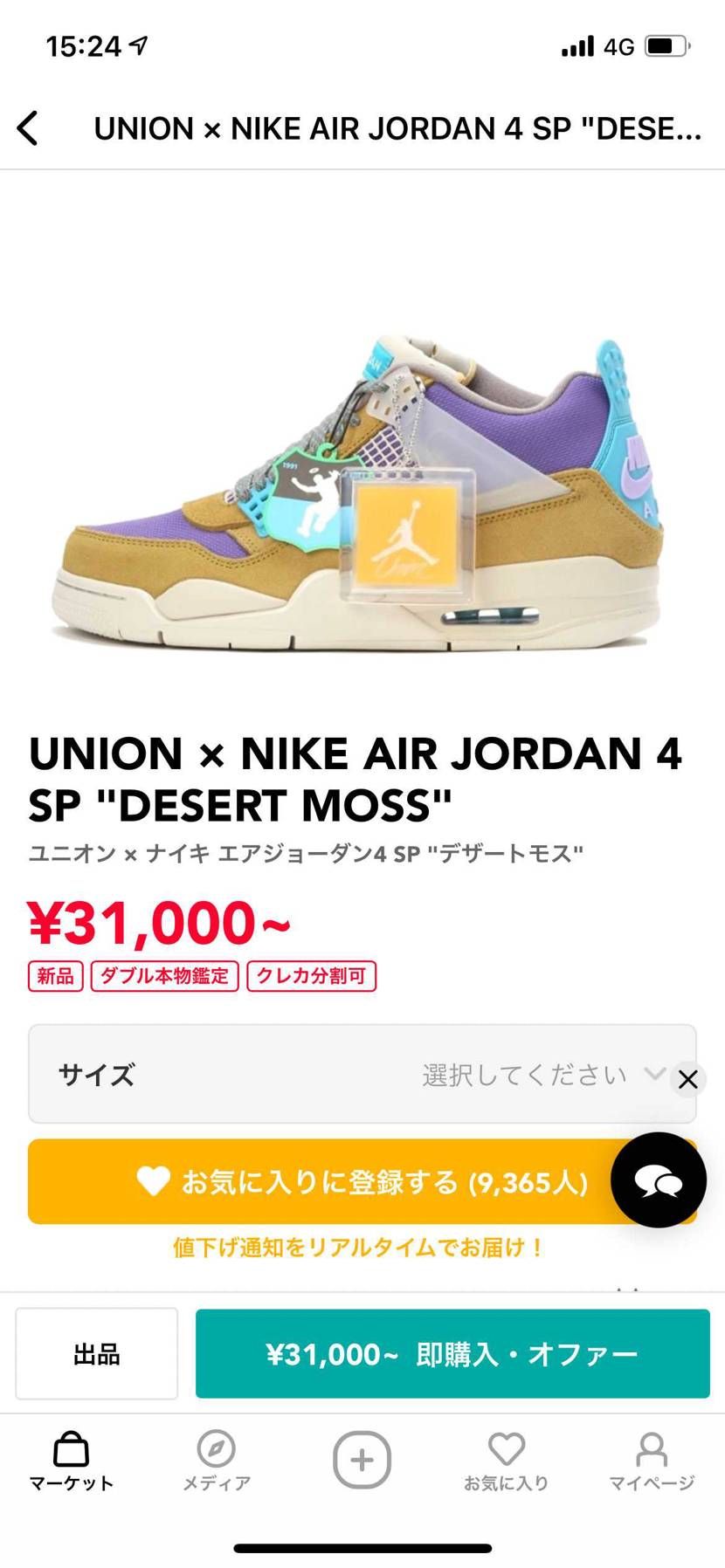The width and height of the screenshot is (725, 1568).
Task: Open the chat bubble icon
Action: pos(658,1179)
